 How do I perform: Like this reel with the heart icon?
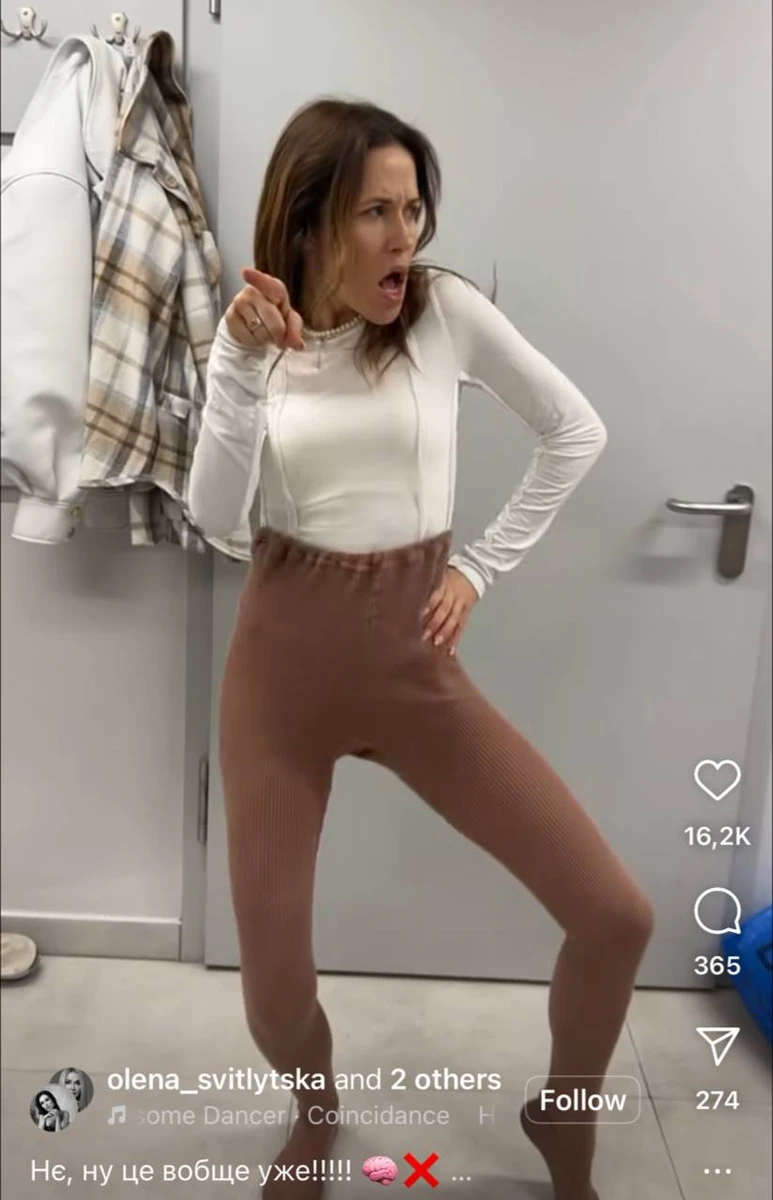(717, 780)
